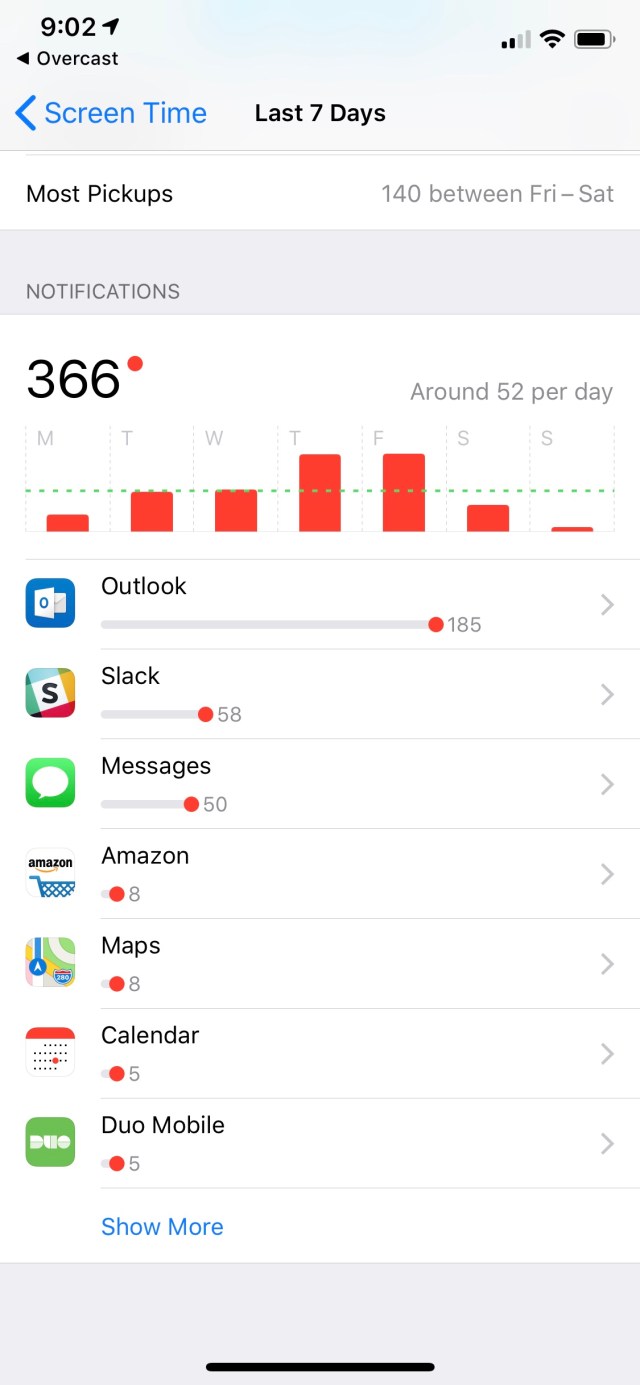Return to the Overcast app
The height and width of the screenshot is (1385, 640).
(x=68, y=59)
